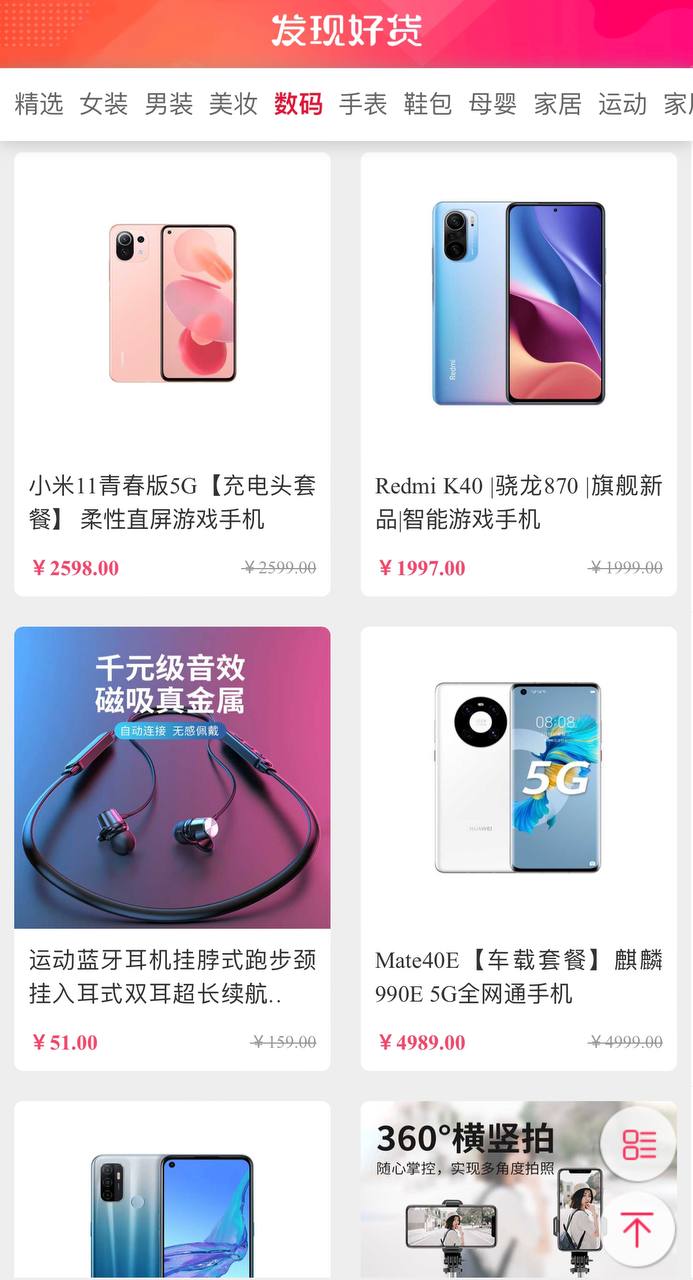Go to the 手表 tab

pyautogui.click(x=363, y=104)
